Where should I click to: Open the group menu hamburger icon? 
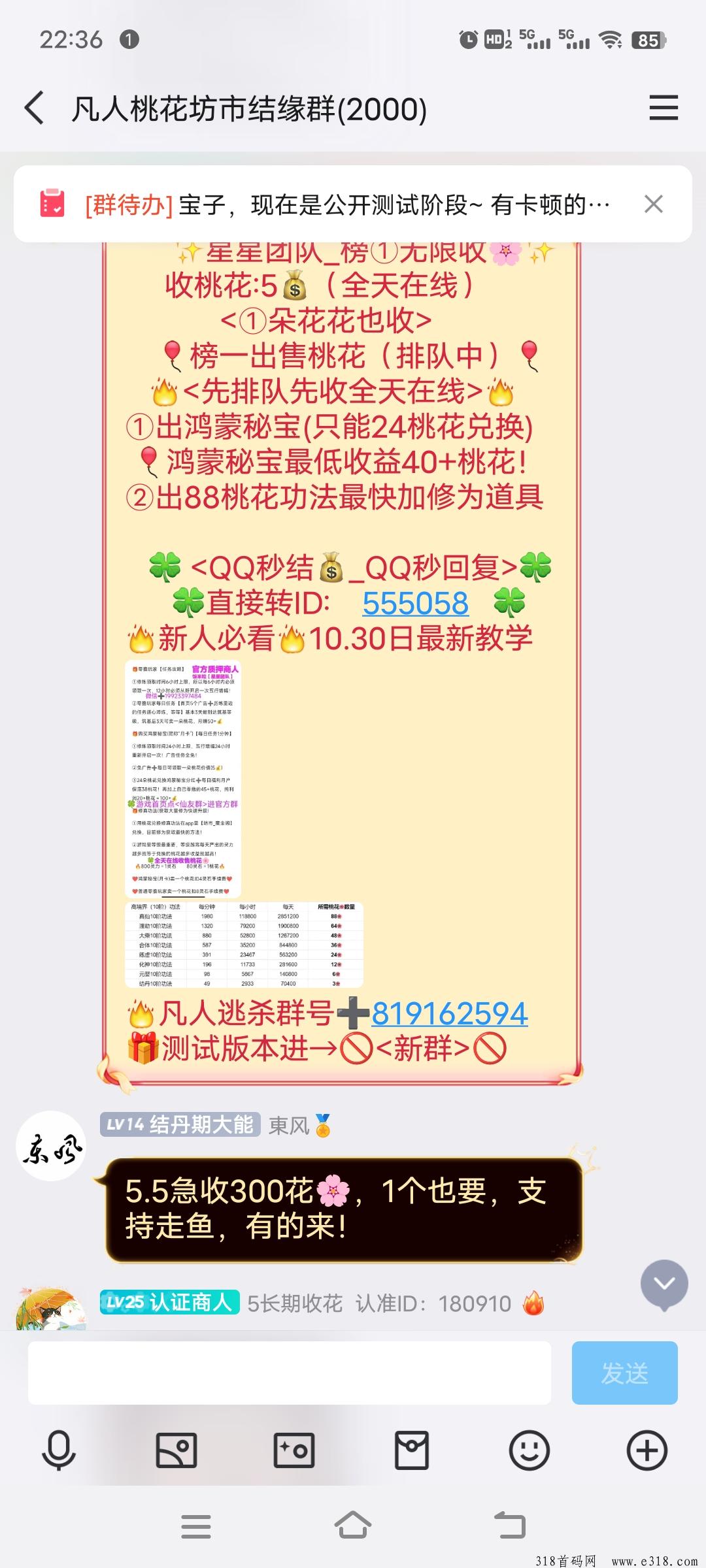pos(664,108)
